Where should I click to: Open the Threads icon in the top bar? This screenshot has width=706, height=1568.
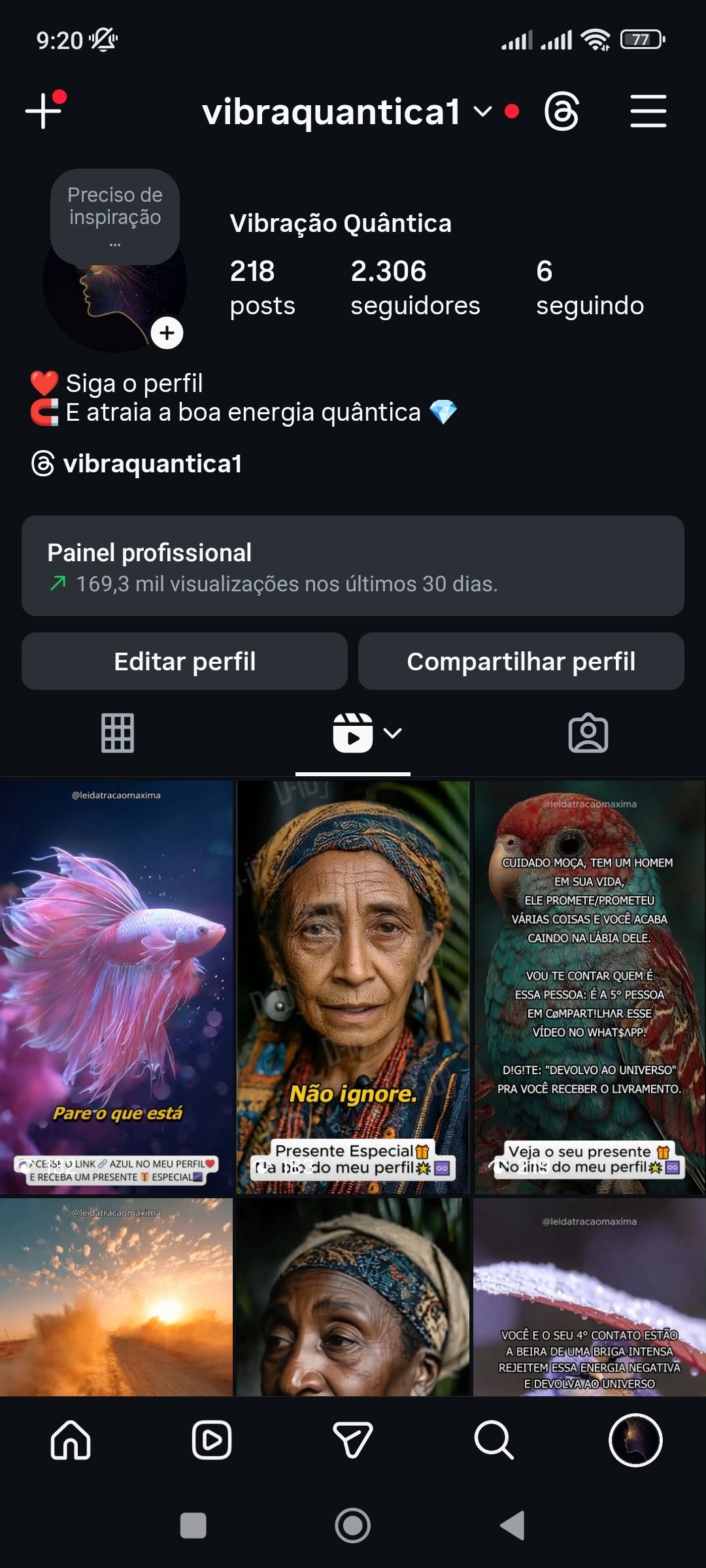pyautogui.click(x=562, y=111)
